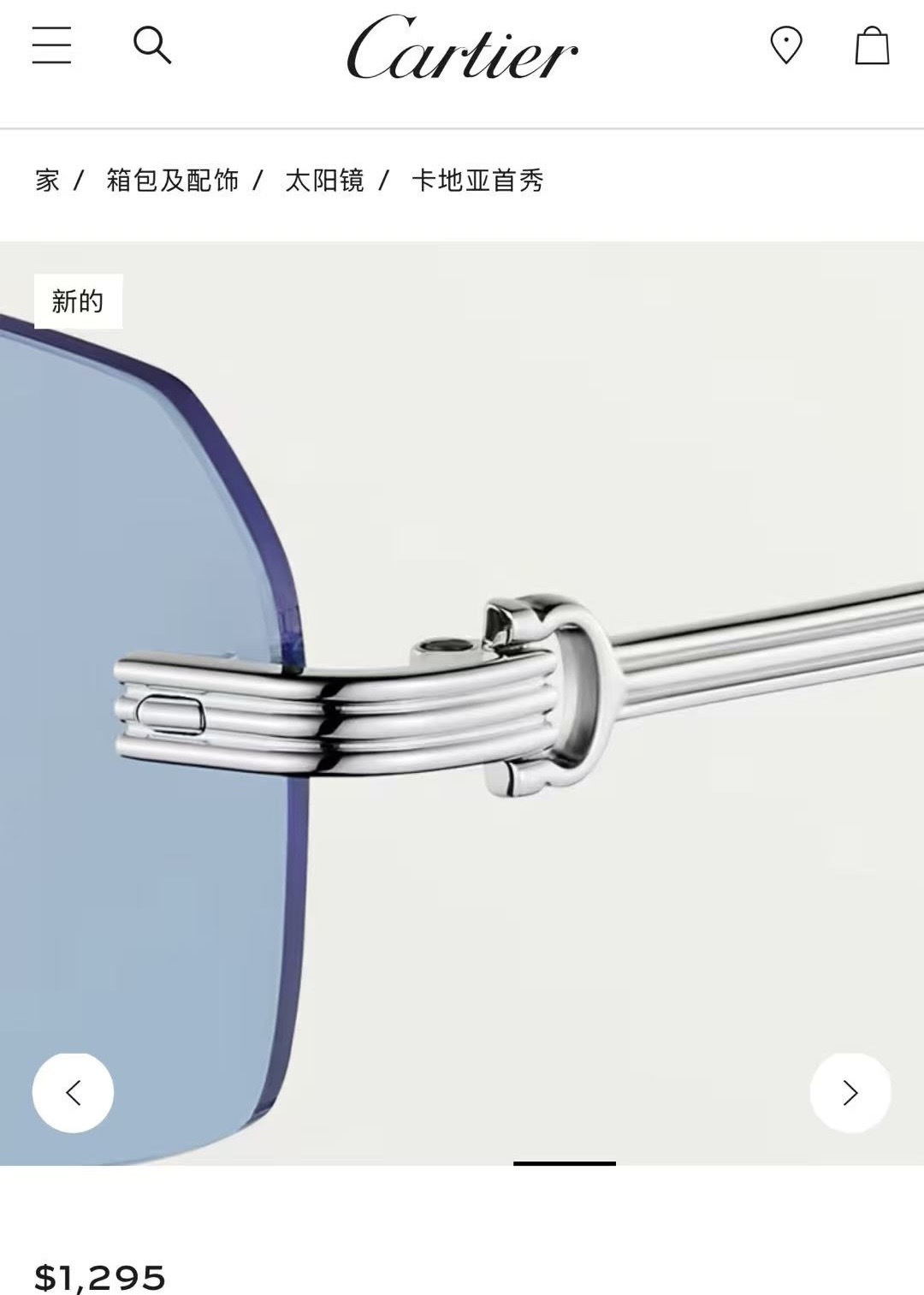Screen dimensions: 924x1295
Task: Open the hamburger menu
Action: (51, 45)
